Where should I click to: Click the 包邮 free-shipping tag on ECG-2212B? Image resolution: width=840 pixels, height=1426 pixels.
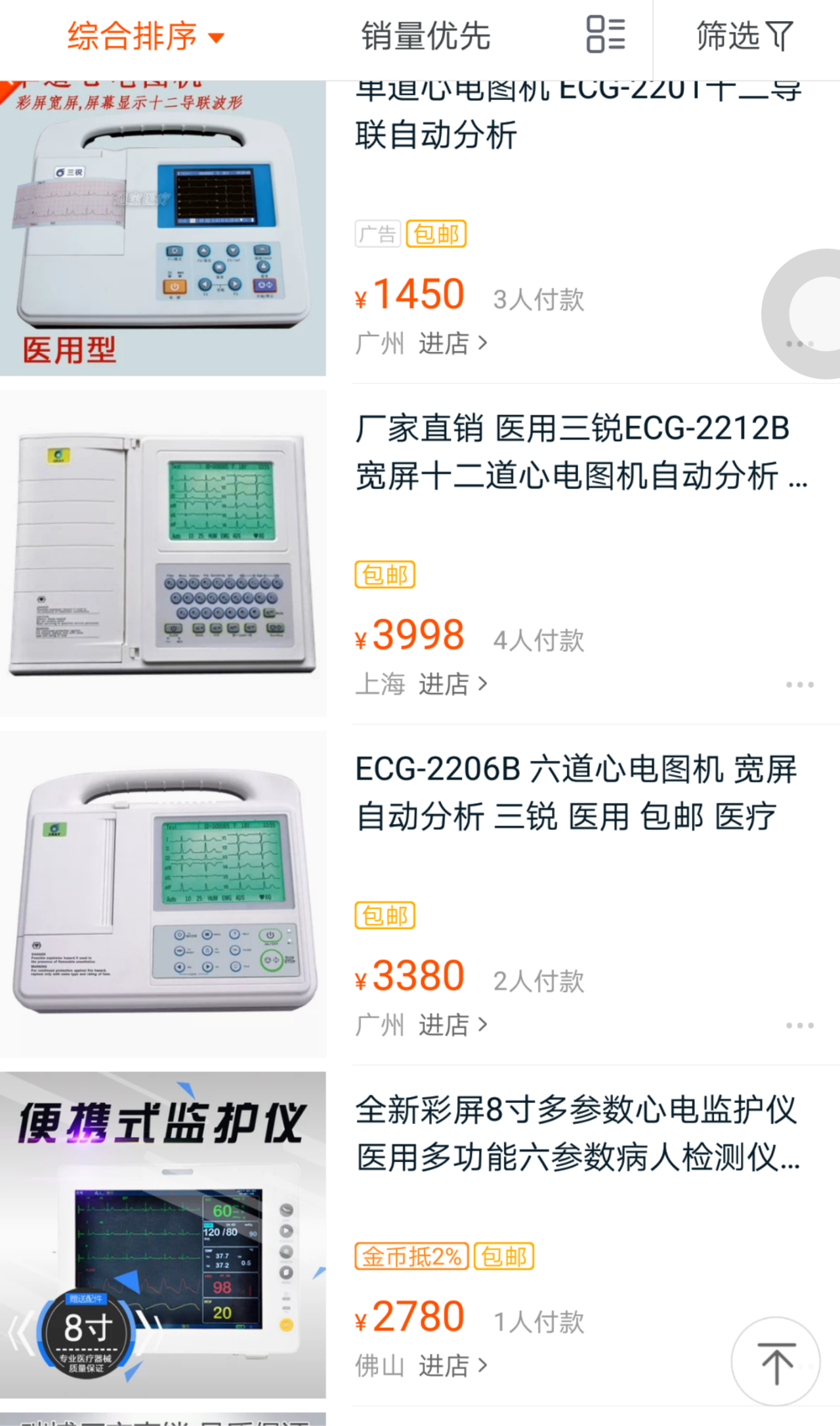coord(385,574)
